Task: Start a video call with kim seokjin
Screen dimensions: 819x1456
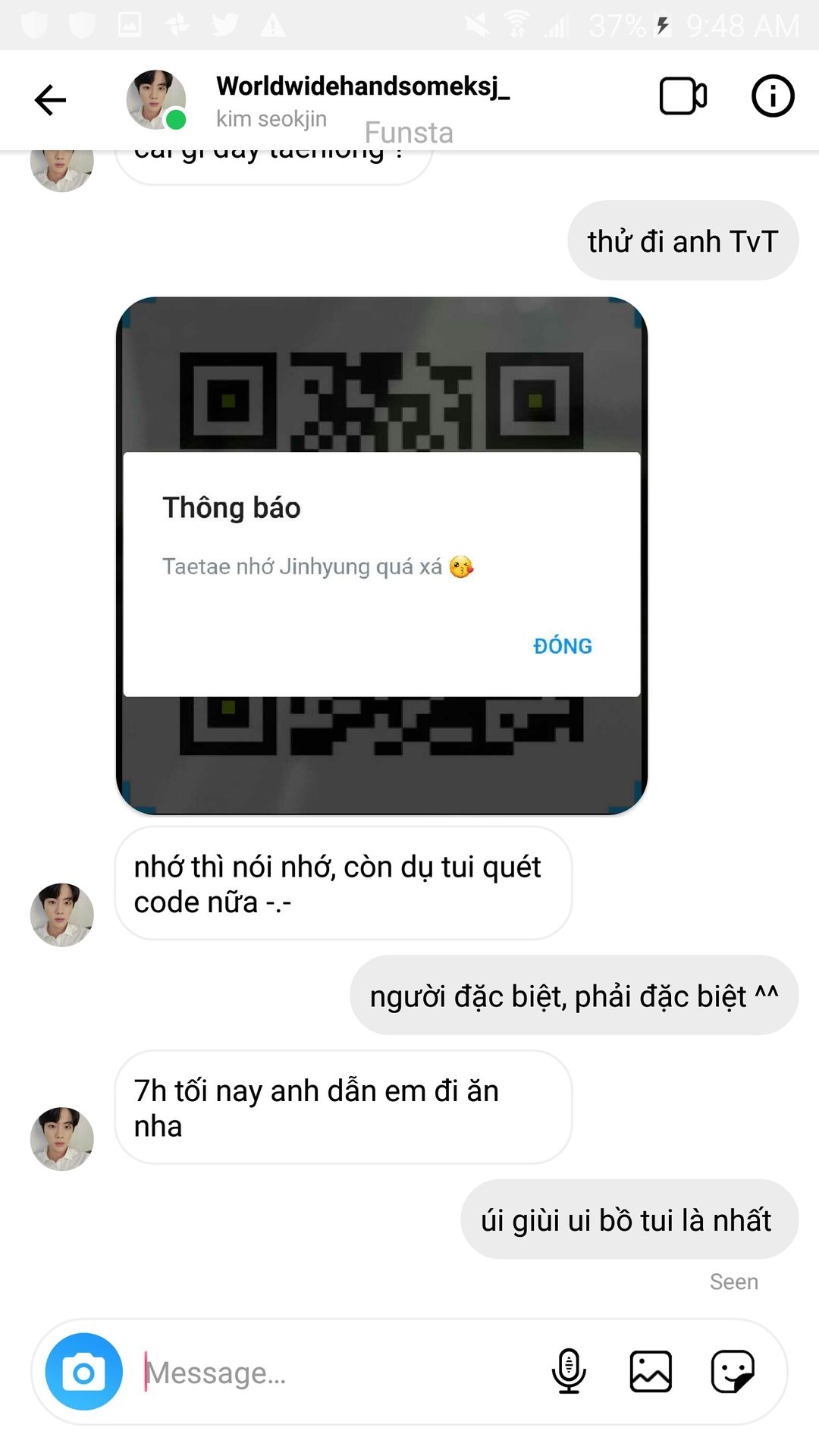Action: pos(682,96)
